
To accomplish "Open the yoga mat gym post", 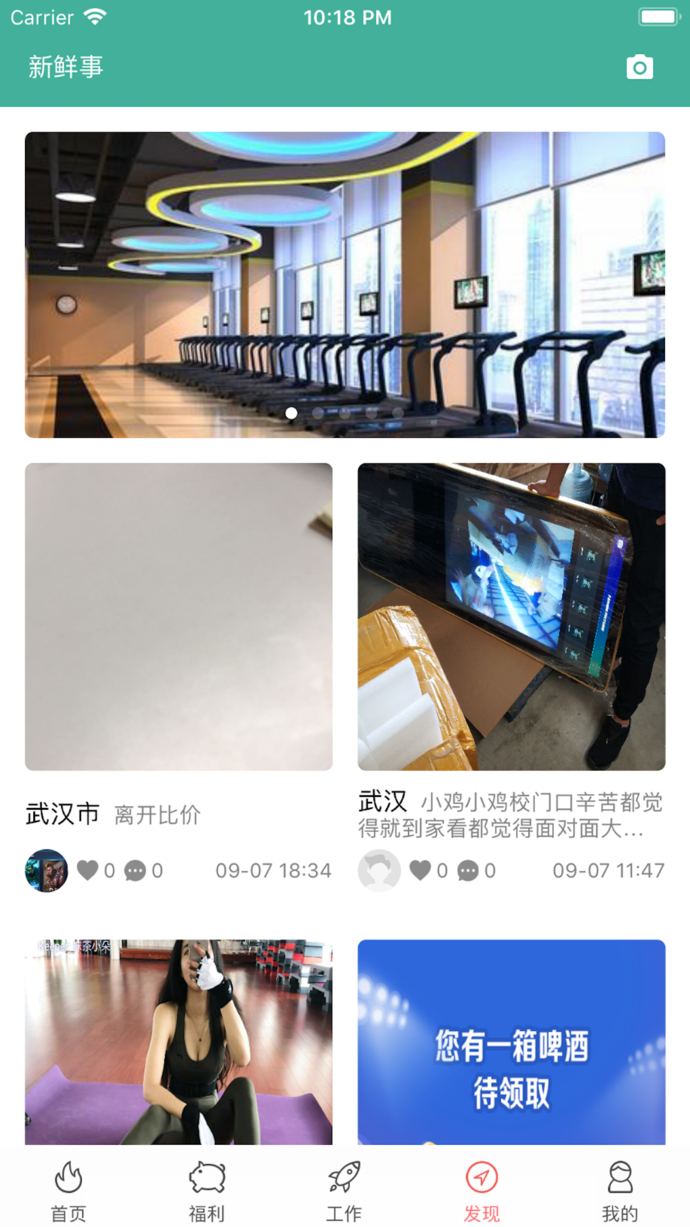I will (178, 1041).
